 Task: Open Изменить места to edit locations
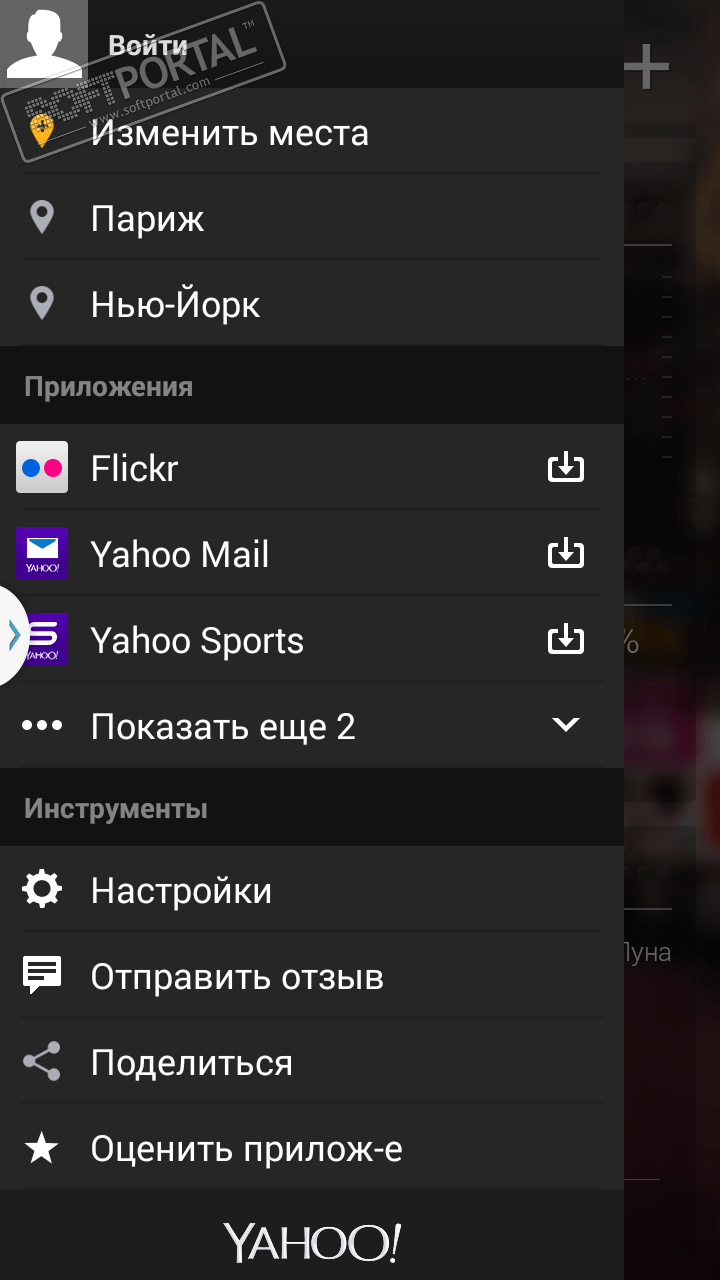229,133
